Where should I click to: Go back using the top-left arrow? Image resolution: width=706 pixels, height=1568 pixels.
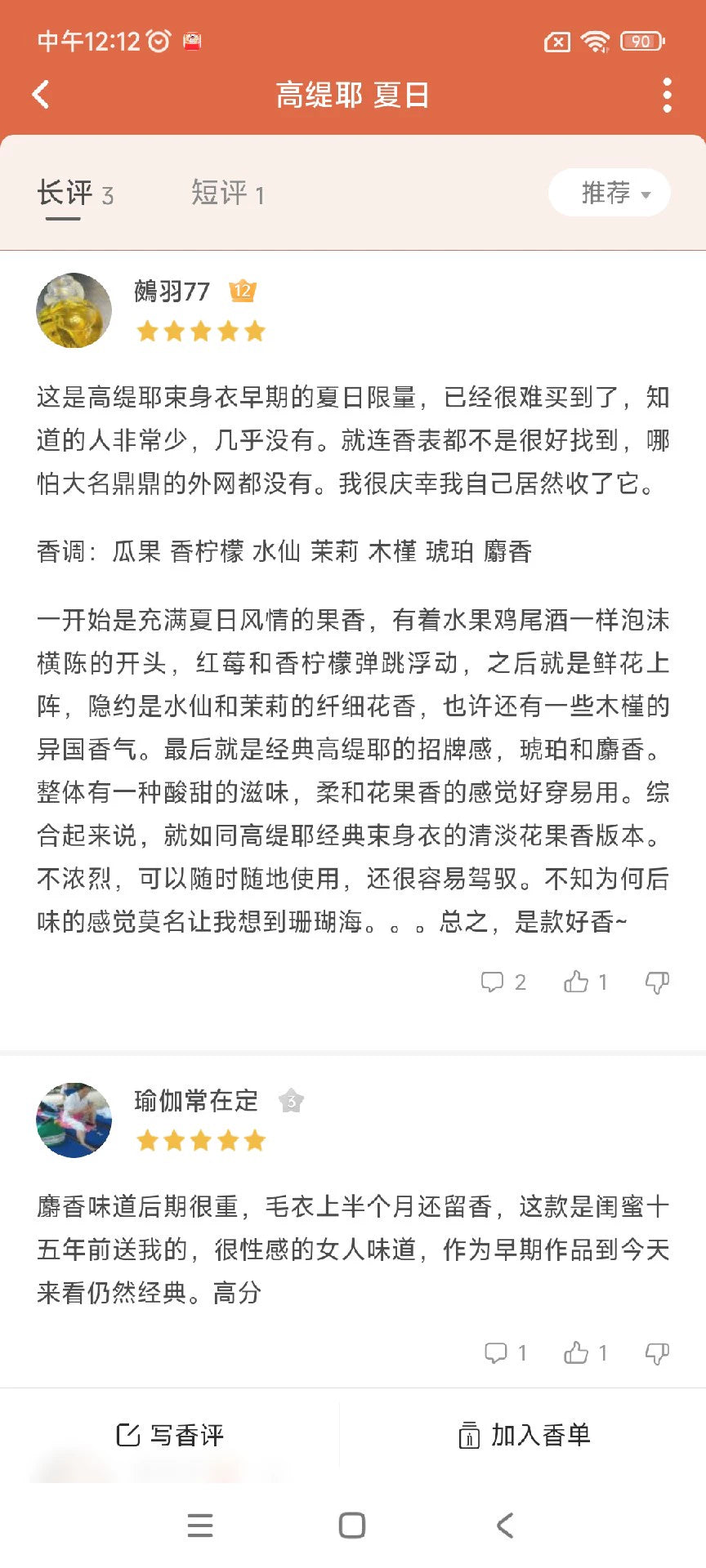[x=41, y=95]
